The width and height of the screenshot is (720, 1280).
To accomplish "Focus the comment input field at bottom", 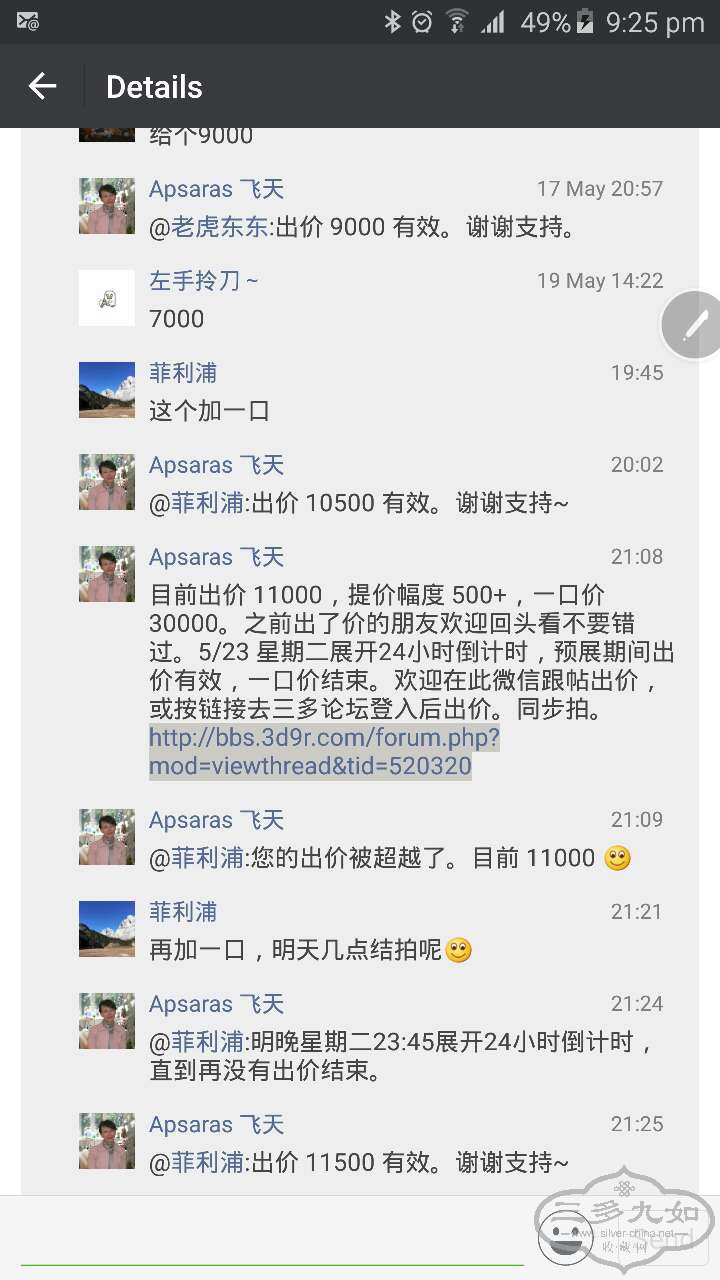I will (272, 1240).
